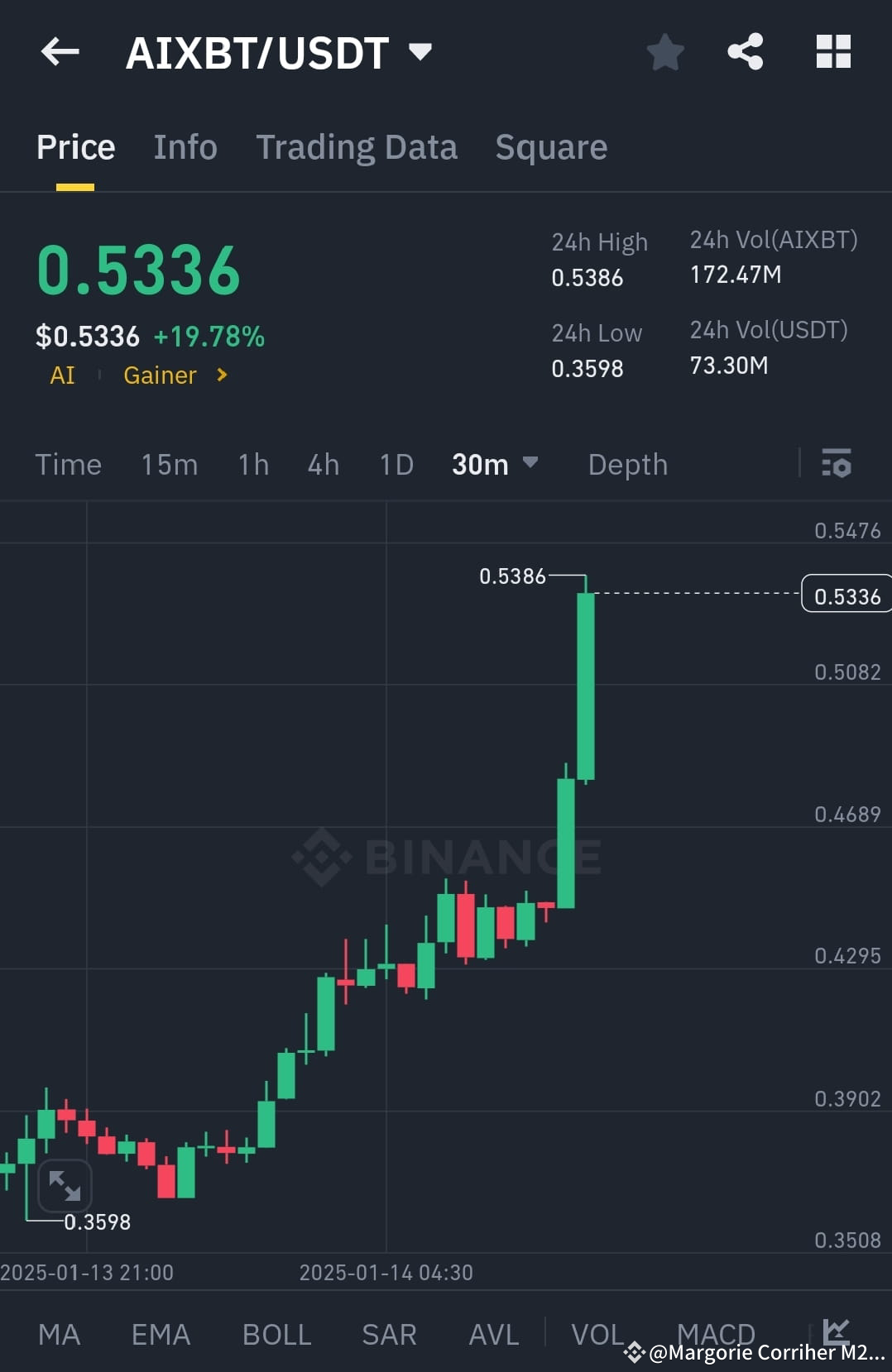Image resolution: width=892 pixels, height=1372 pixels.
Task: Tap the back arrow to exit pair
Action: coord(59,51)
